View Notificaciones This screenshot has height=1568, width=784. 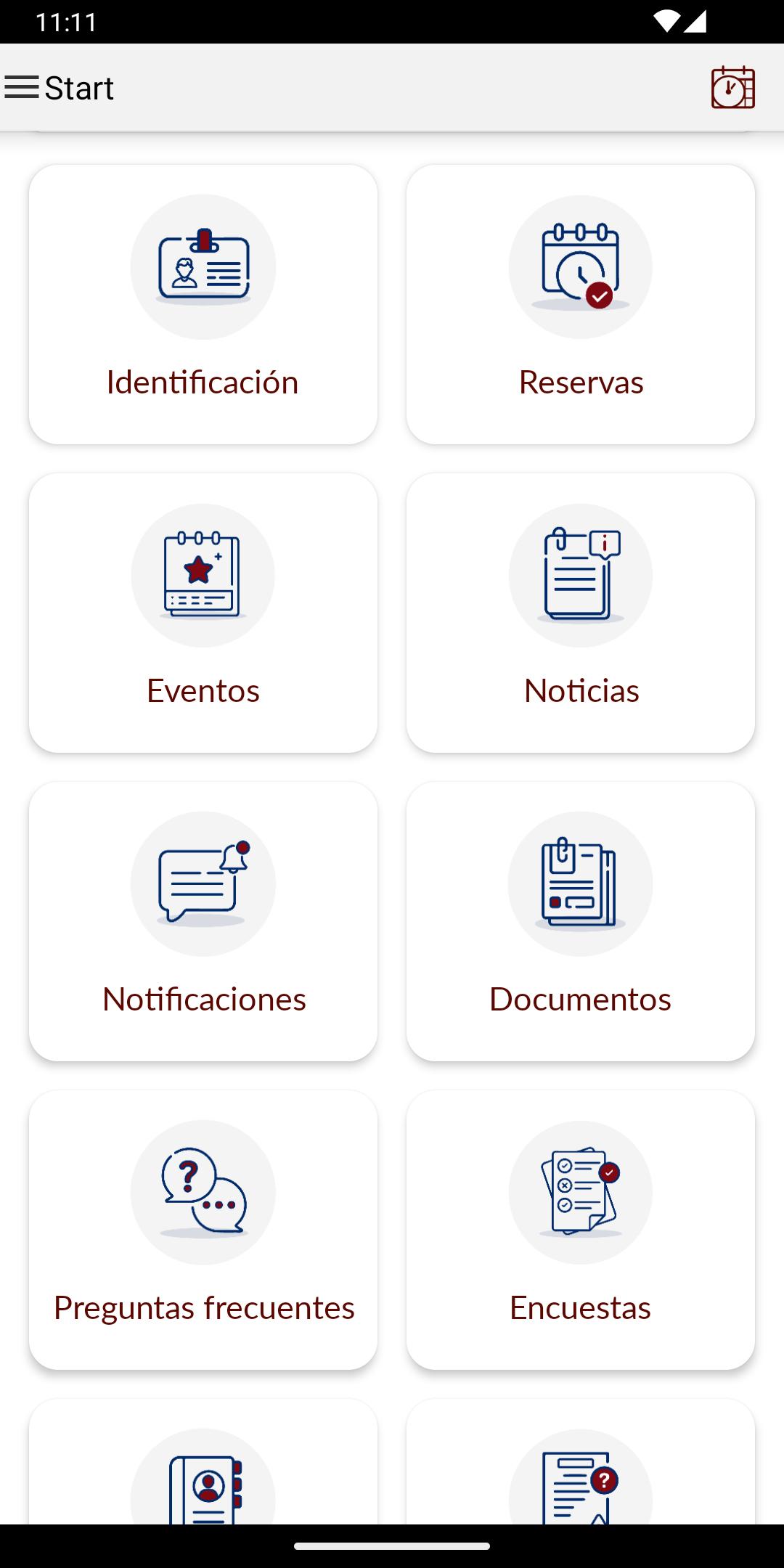[203, 921]
